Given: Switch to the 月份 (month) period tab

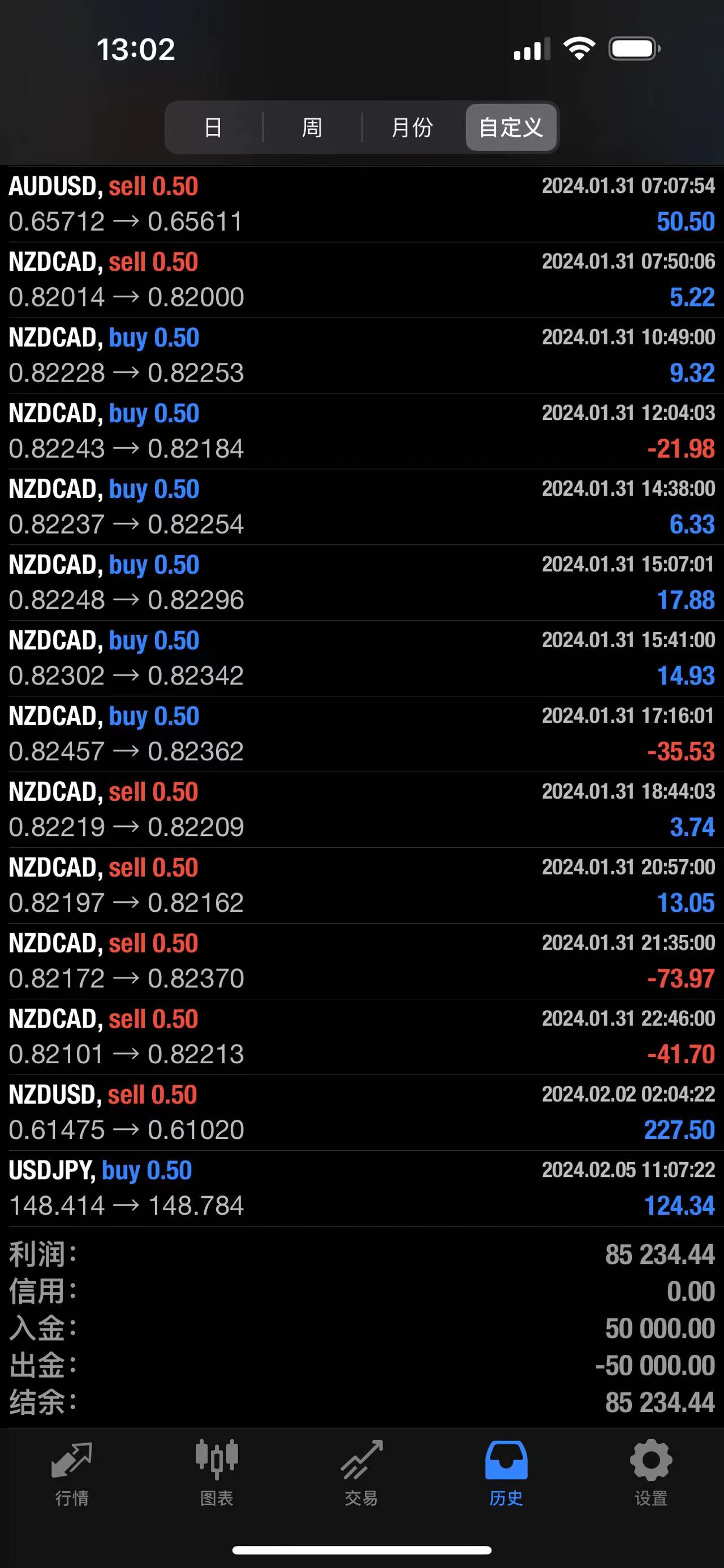Looking at the screenshot, I should pyautogui.click(x=412, y=127).
